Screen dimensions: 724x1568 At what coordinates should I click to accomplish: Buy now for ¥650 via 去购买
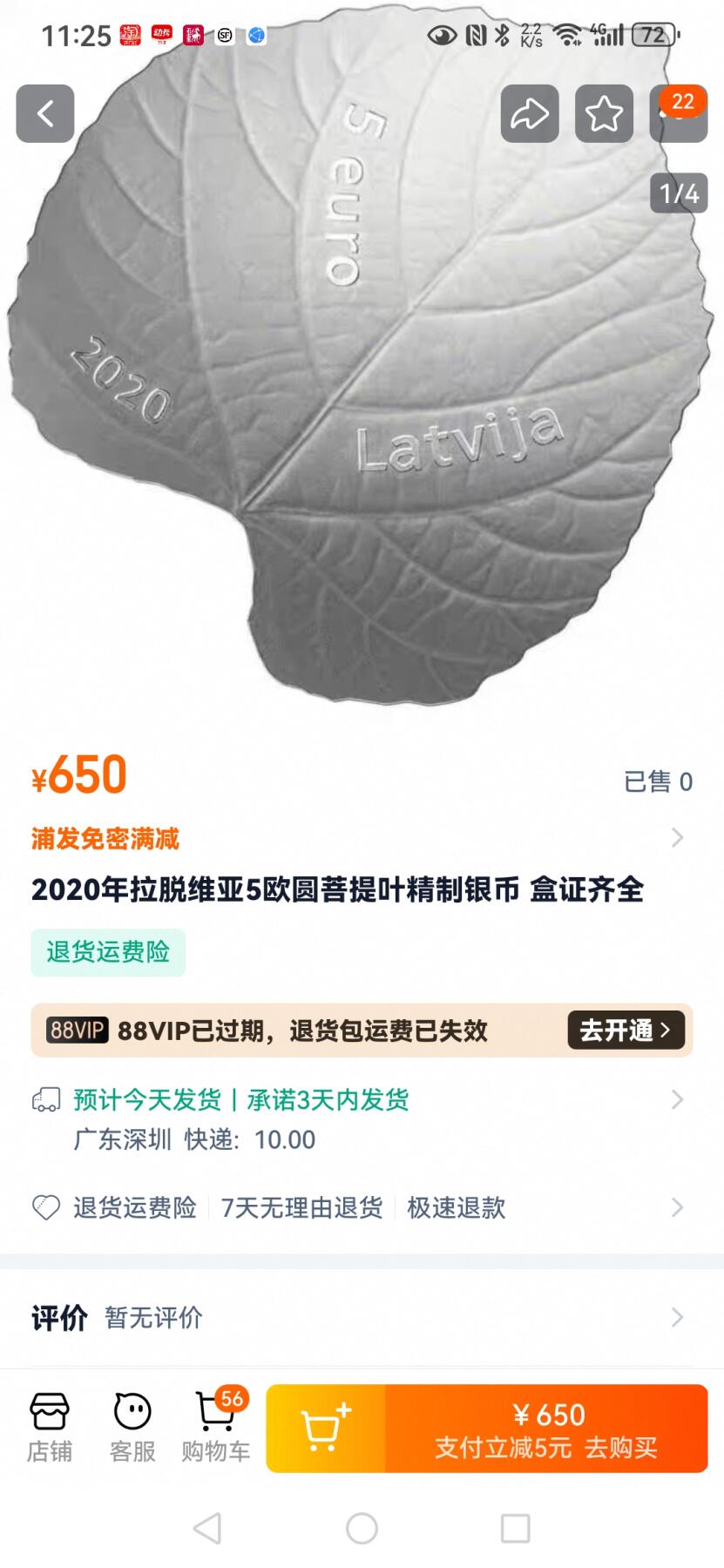[x=546, y=1429]
